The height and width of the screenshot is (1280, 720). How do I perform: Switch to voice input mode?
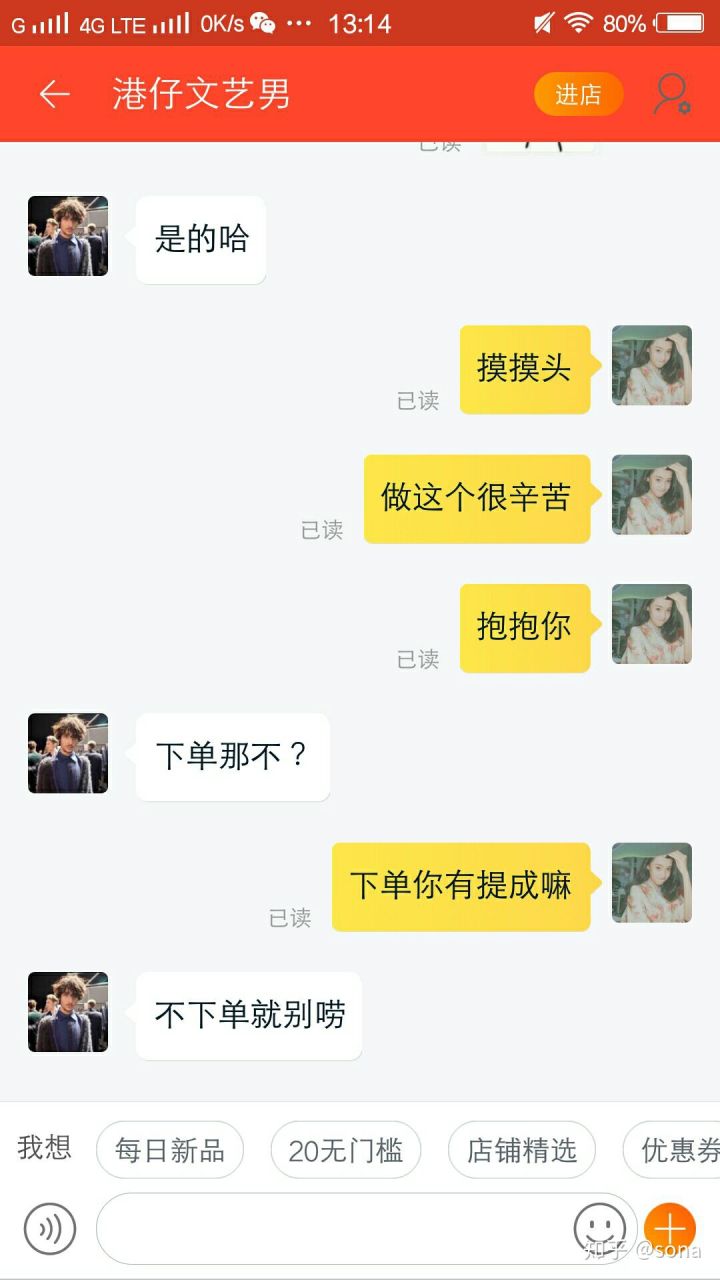50,1228
